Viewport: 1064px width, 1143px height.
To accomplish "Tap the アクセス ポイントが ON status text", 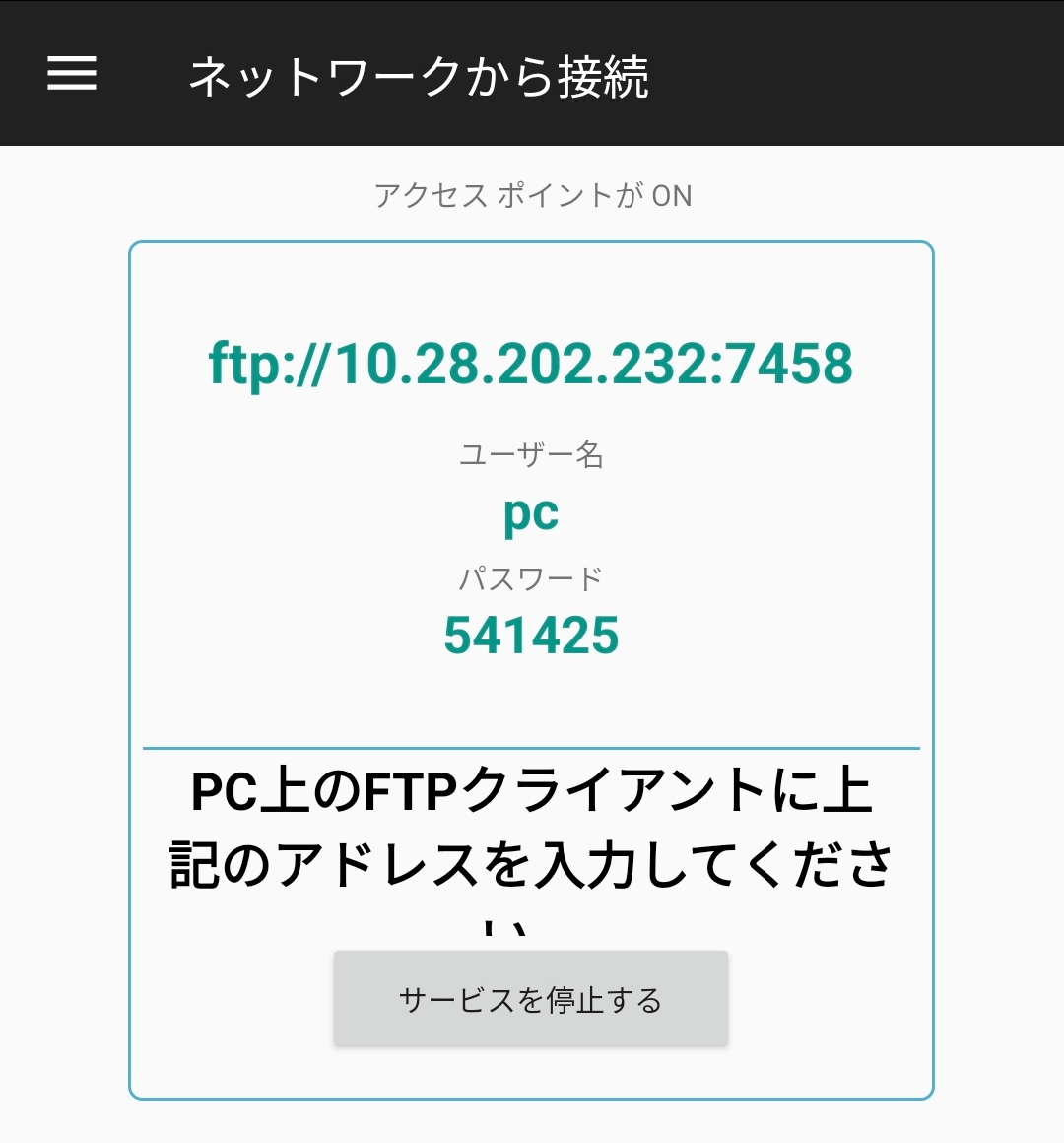I will click(x=532, y=195).
